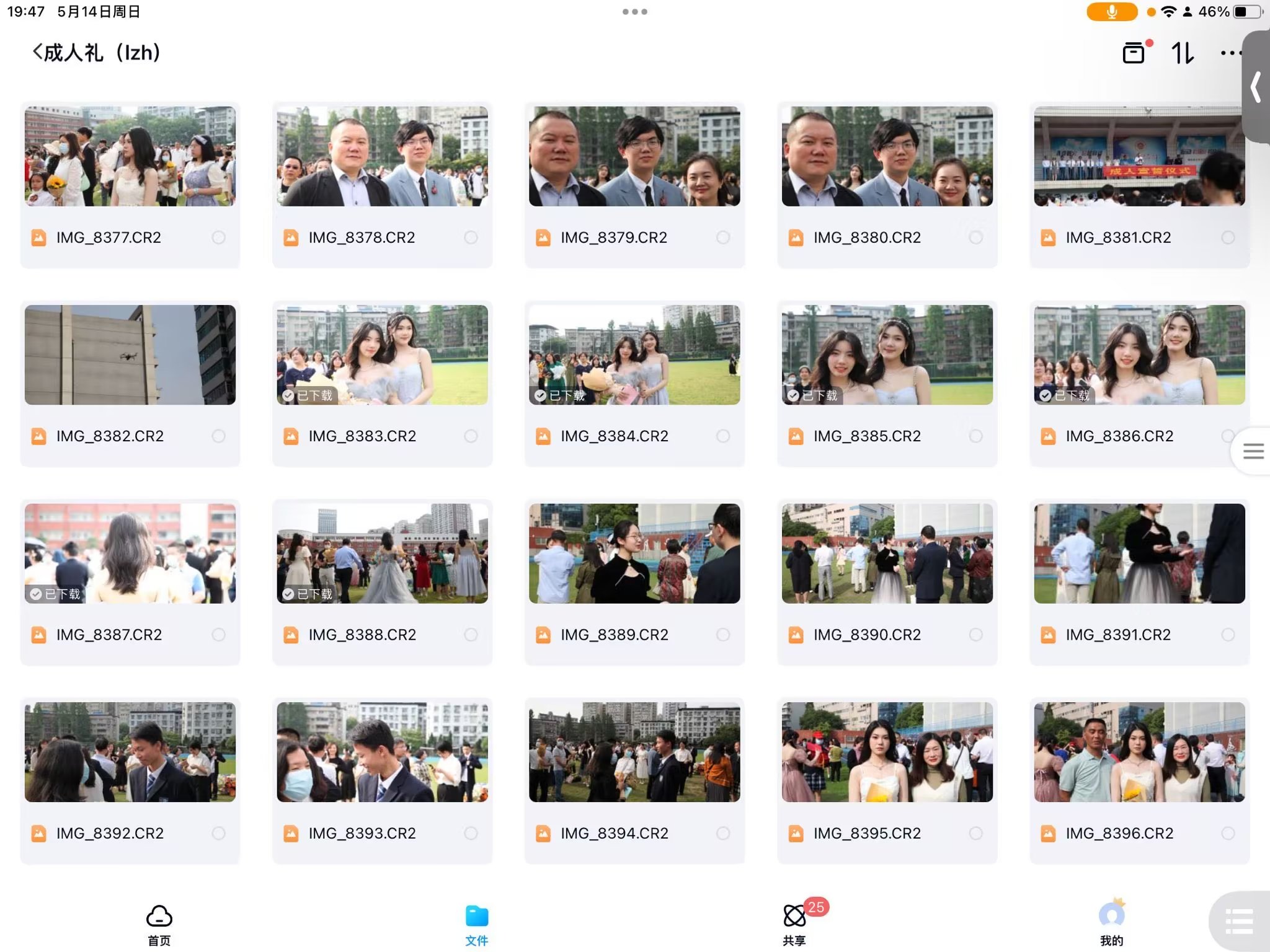Screen dimensions: 1270x952
Task: Select the checkbox for IMG_8384.CR2
Action: pos(723,436)
